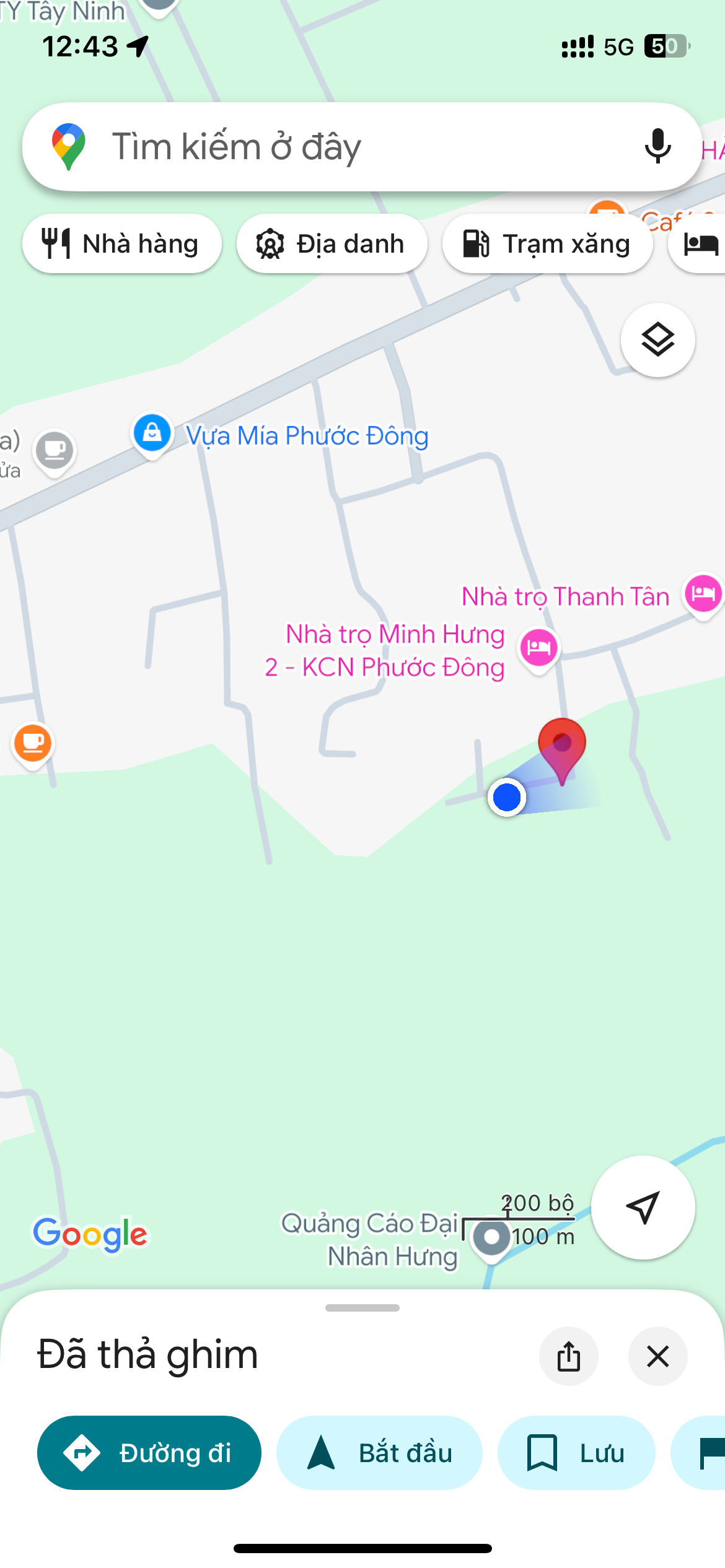Open the map layers button

tap(657, 340)
